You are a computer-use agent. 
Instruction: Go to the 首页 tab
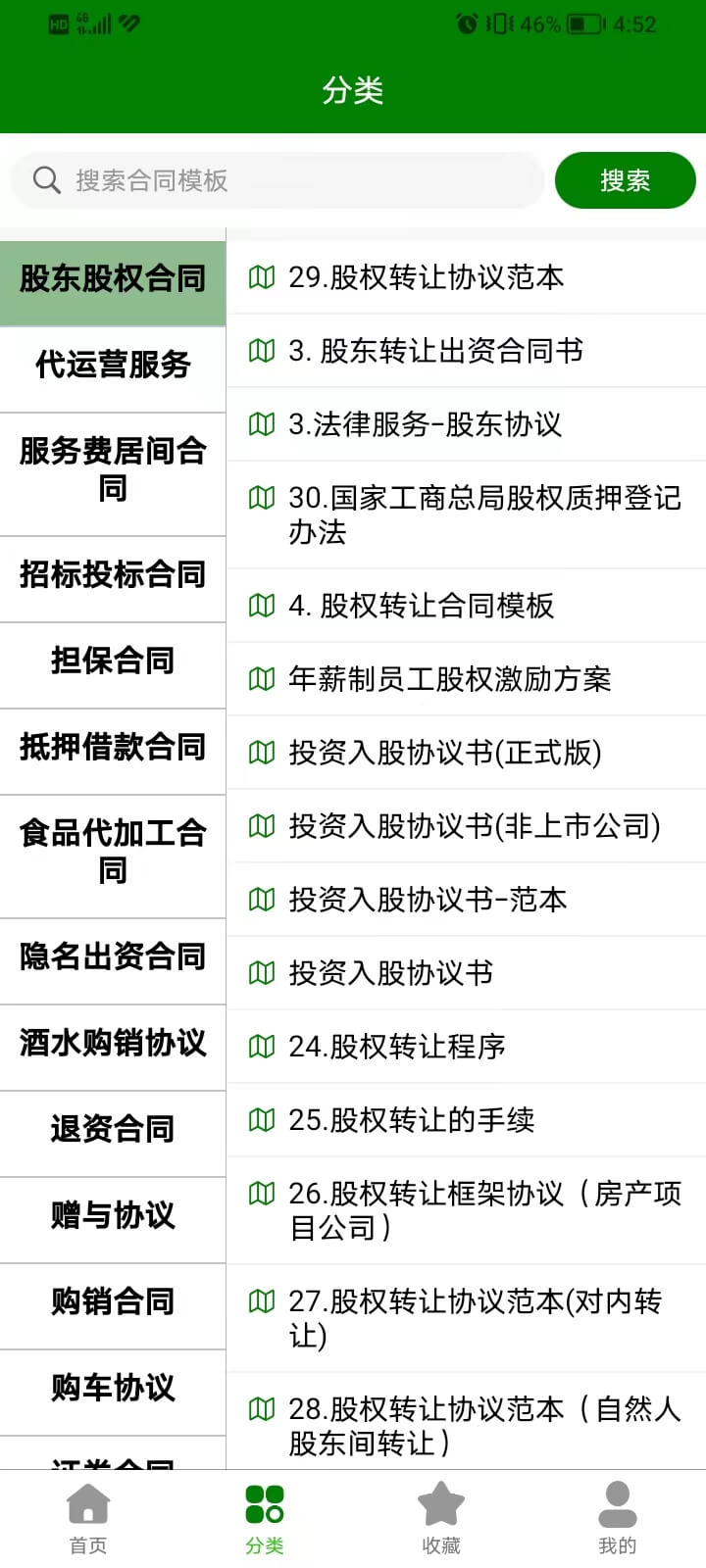coord(88,1519)
